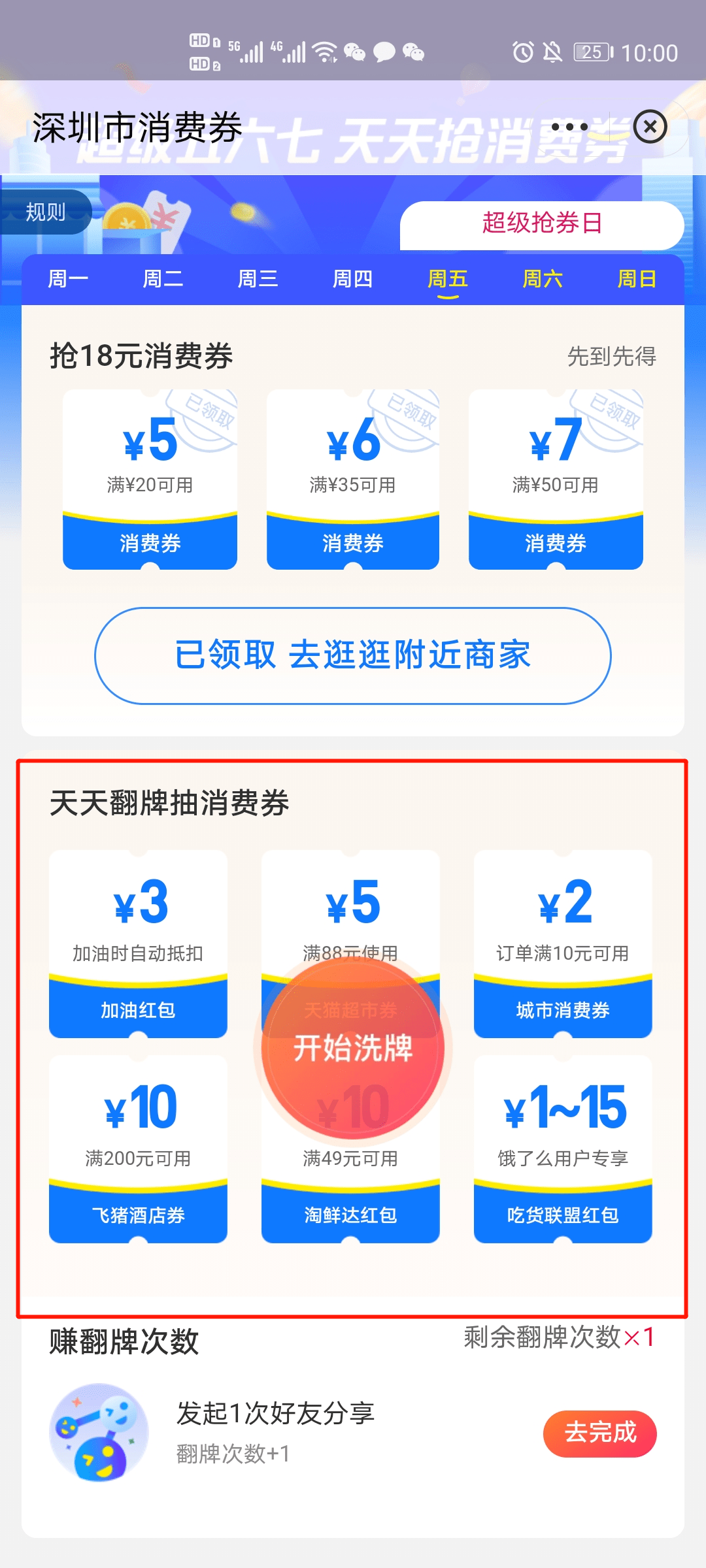Tap the 超级抢券日 banner button

[x=542, y=224]
